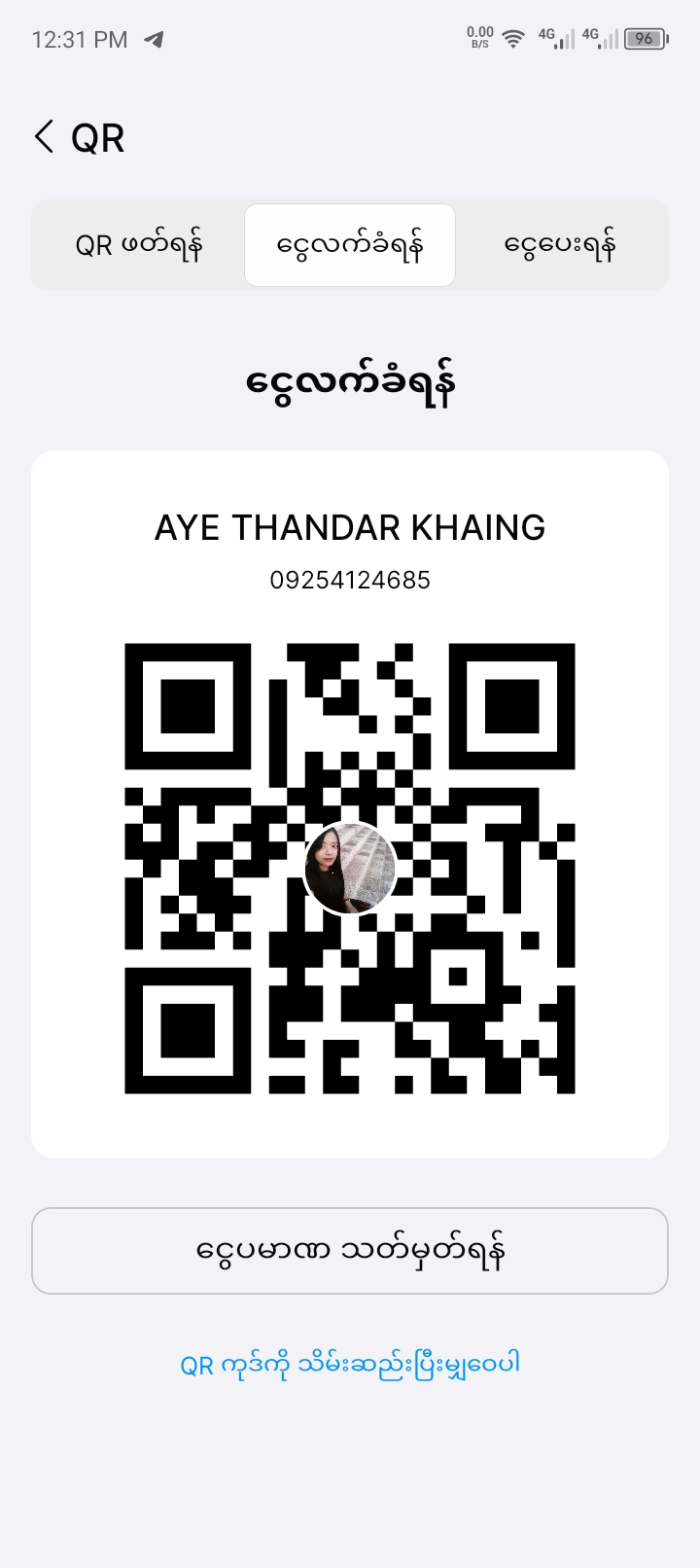Viewport: 700px width, 1568px height.
Task: Select the ငွေလက်ခံရန် tab
Action: tap(350, 245)
